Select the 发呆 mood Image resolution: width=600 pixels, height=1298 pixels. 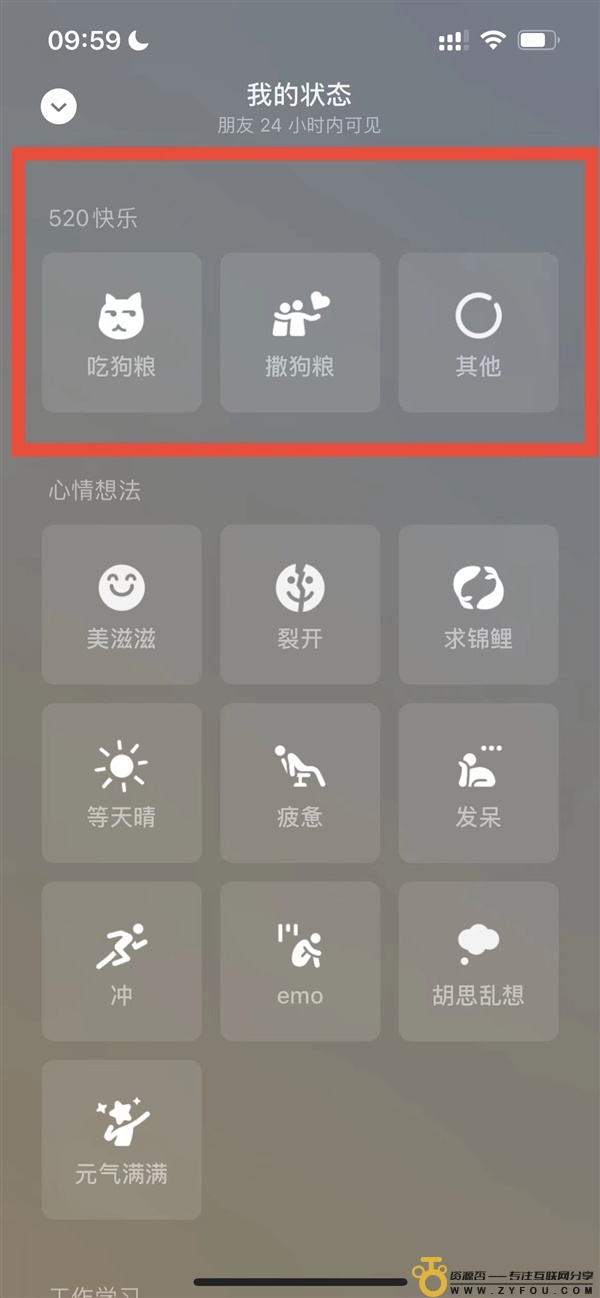[478, 783]
